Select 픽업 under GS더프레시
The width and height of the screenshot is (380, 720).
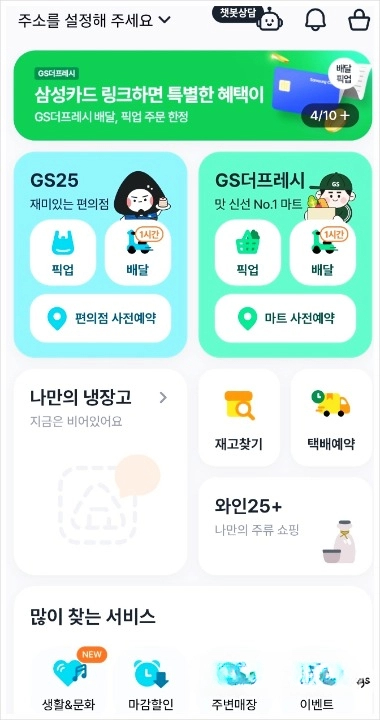pyautogui.click(x=248, y=253)
